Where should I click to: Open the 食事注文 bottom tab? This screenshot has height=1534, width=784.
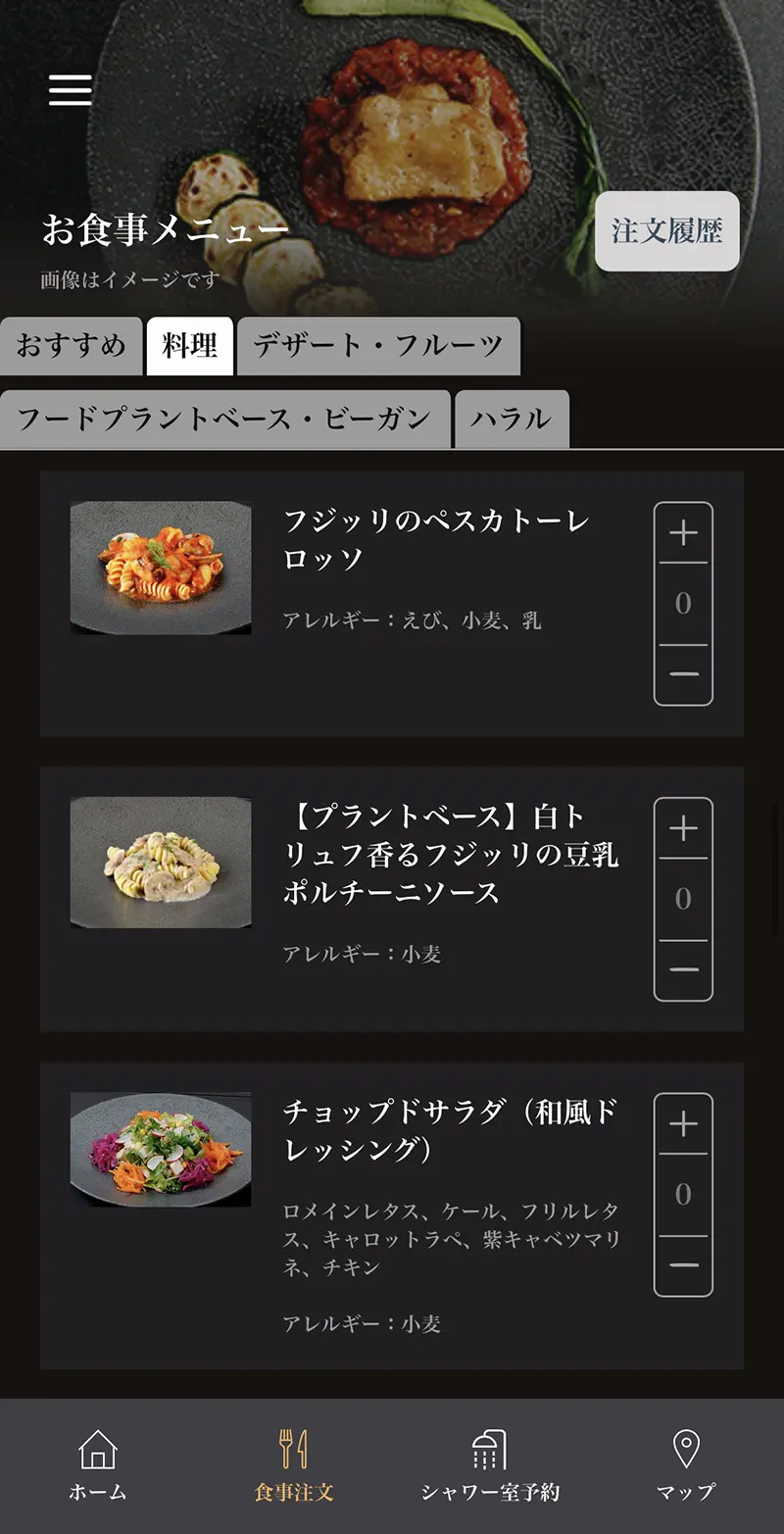point(294,1466)
